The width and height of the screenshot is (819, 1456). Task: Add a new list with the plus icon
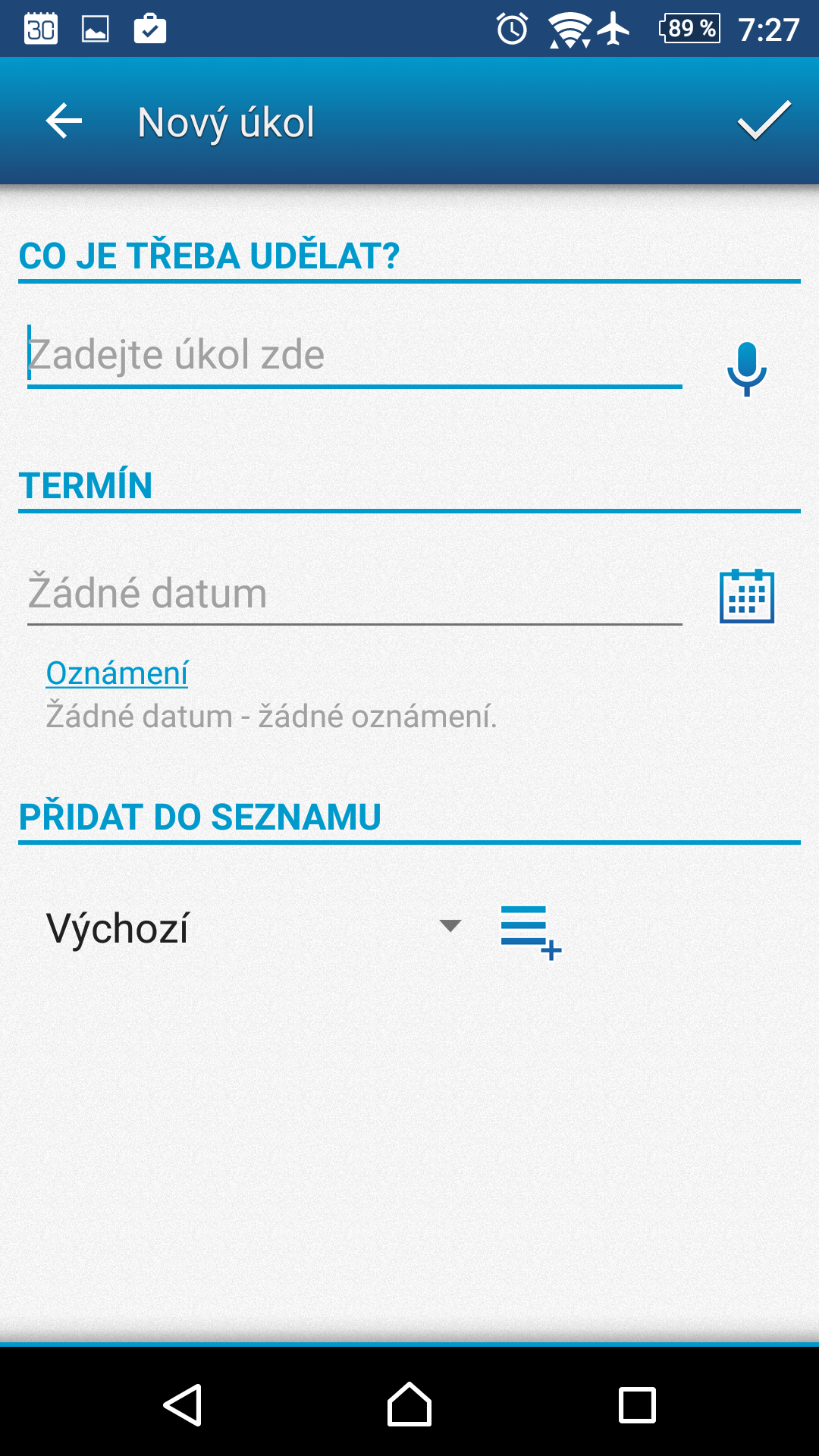531,931
